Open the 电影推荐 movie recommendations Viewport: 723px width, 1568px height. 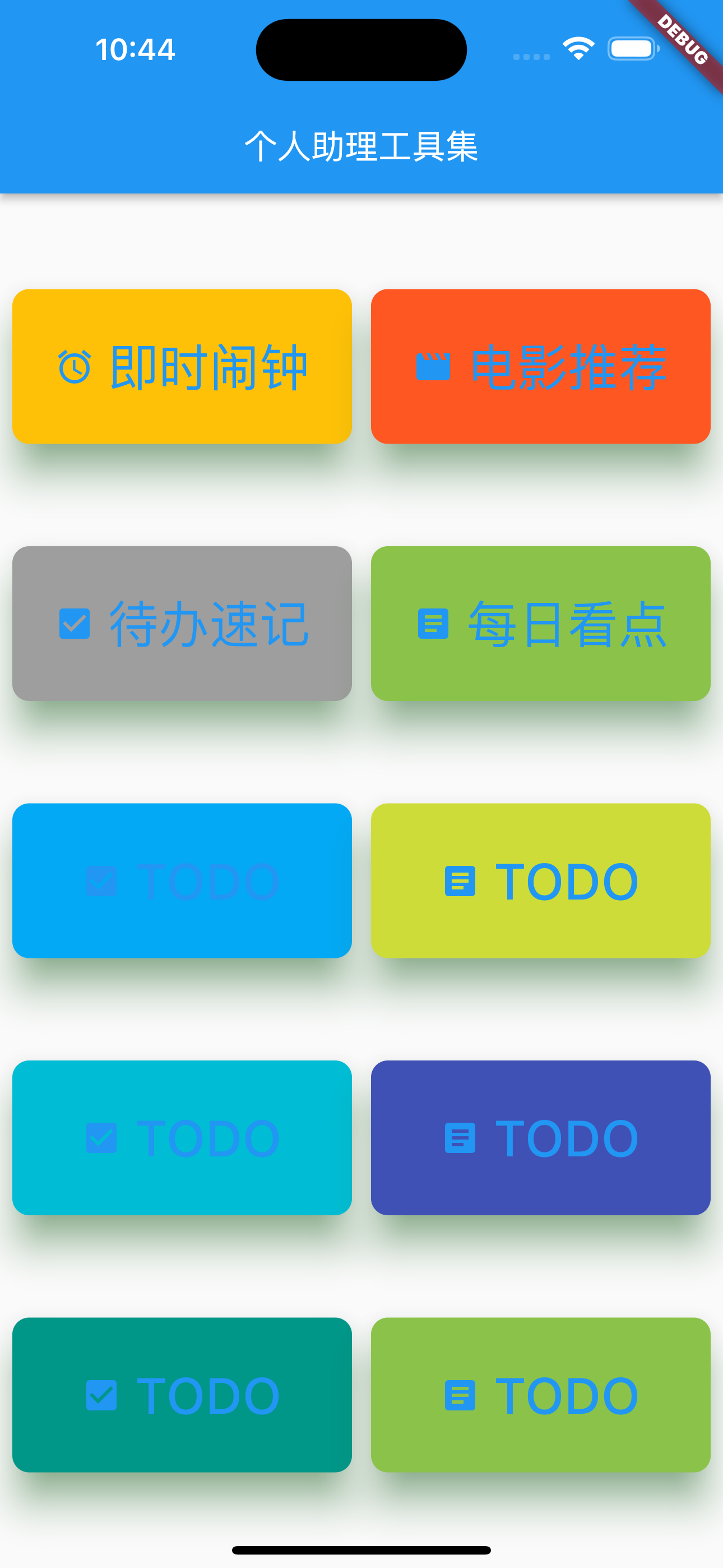pos(540,366)
